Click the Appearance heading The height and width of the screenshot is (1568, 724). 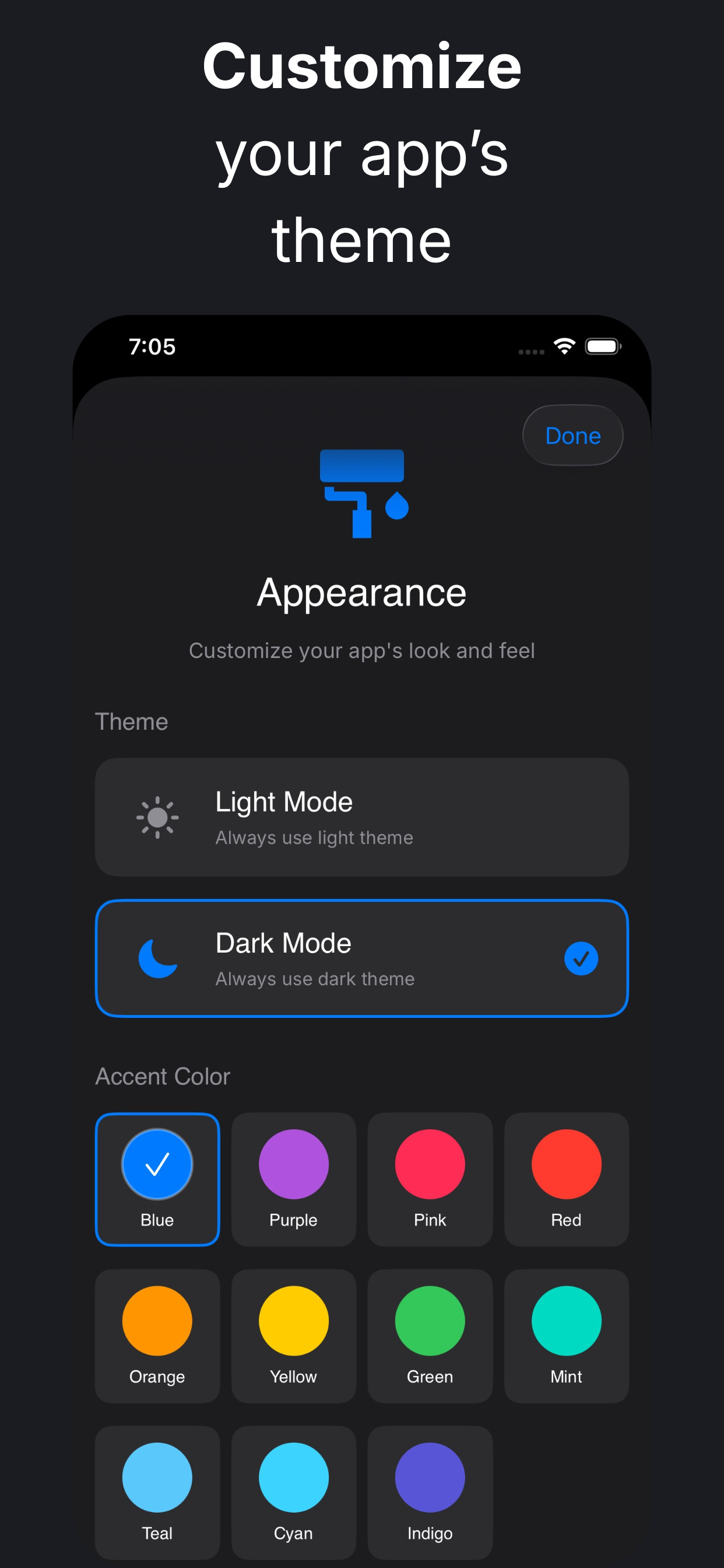(361, 592)
